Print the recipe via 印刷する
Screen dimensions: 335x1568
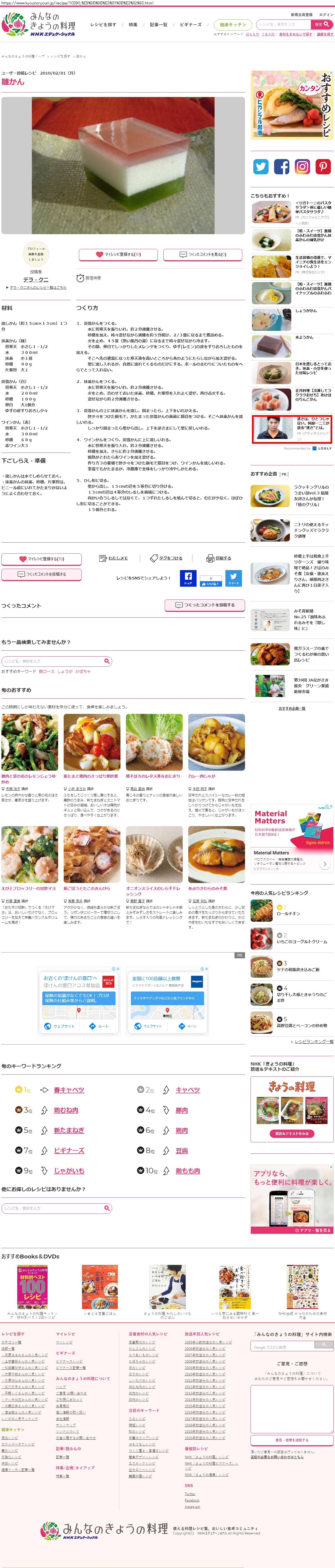[219, 558]
